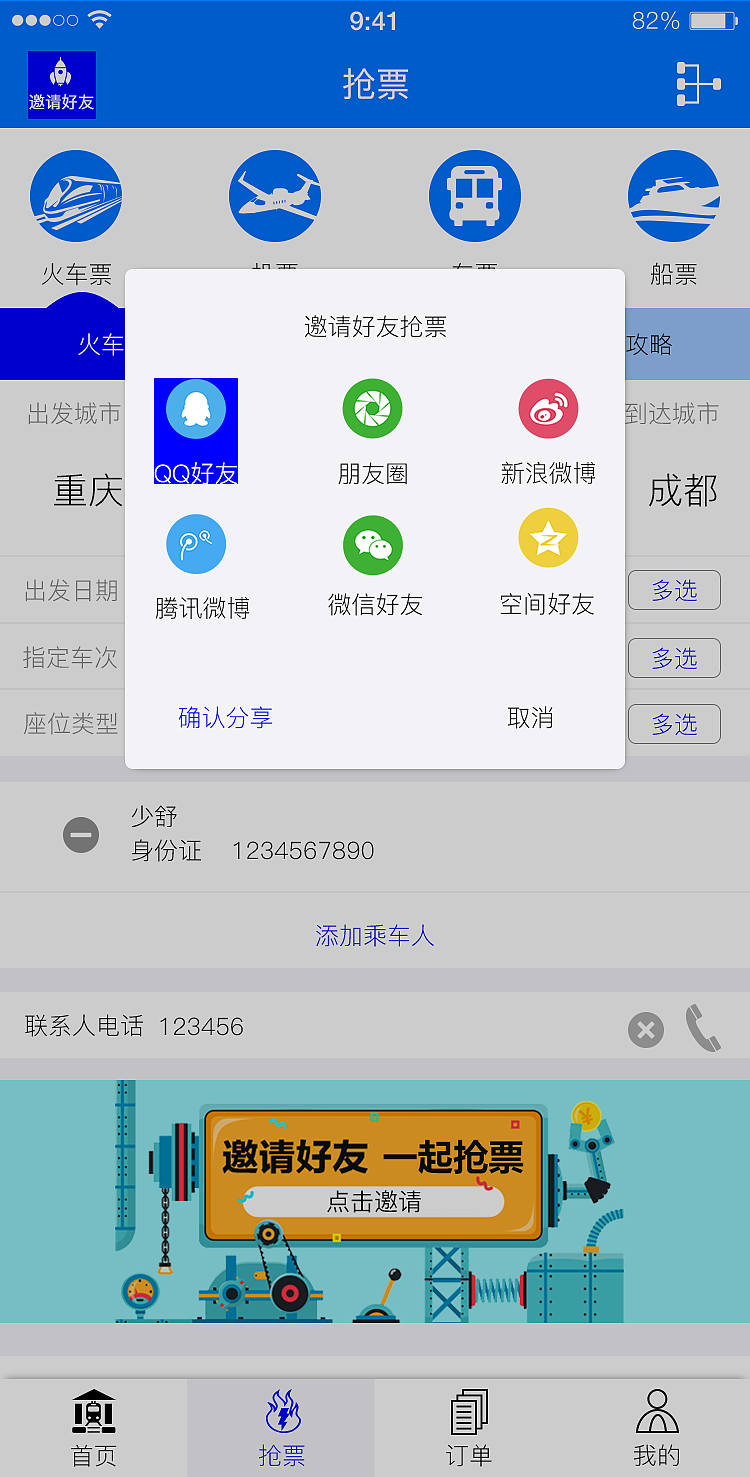Select the 火车票 train ticket icon
The height and width of the screenshot is (1477, 750).
[x=75, y=195]
